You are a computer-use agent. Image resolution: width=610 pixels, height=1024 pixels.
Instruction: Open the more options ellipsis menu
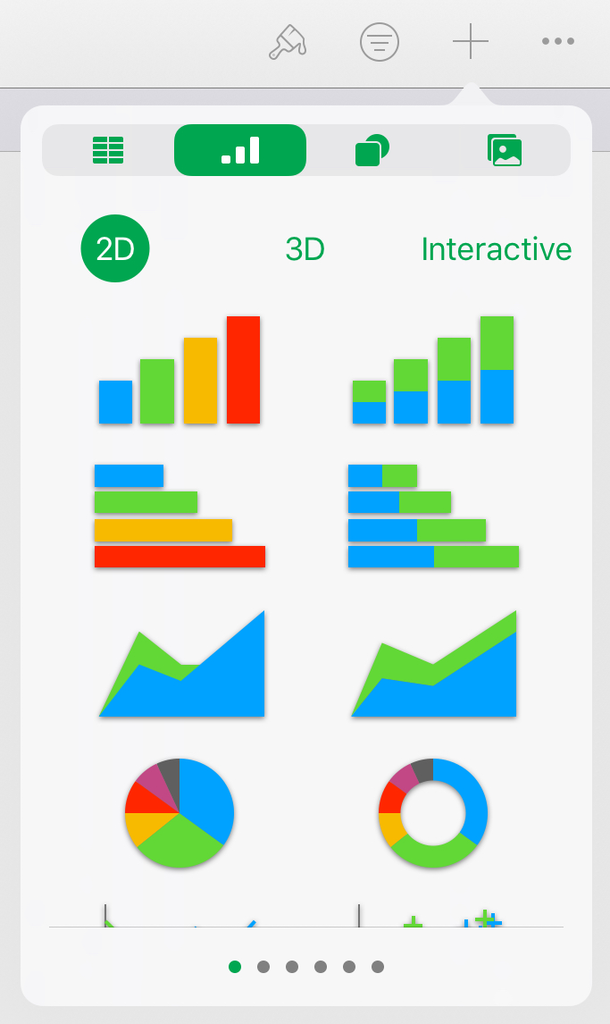tap(557, 42)
